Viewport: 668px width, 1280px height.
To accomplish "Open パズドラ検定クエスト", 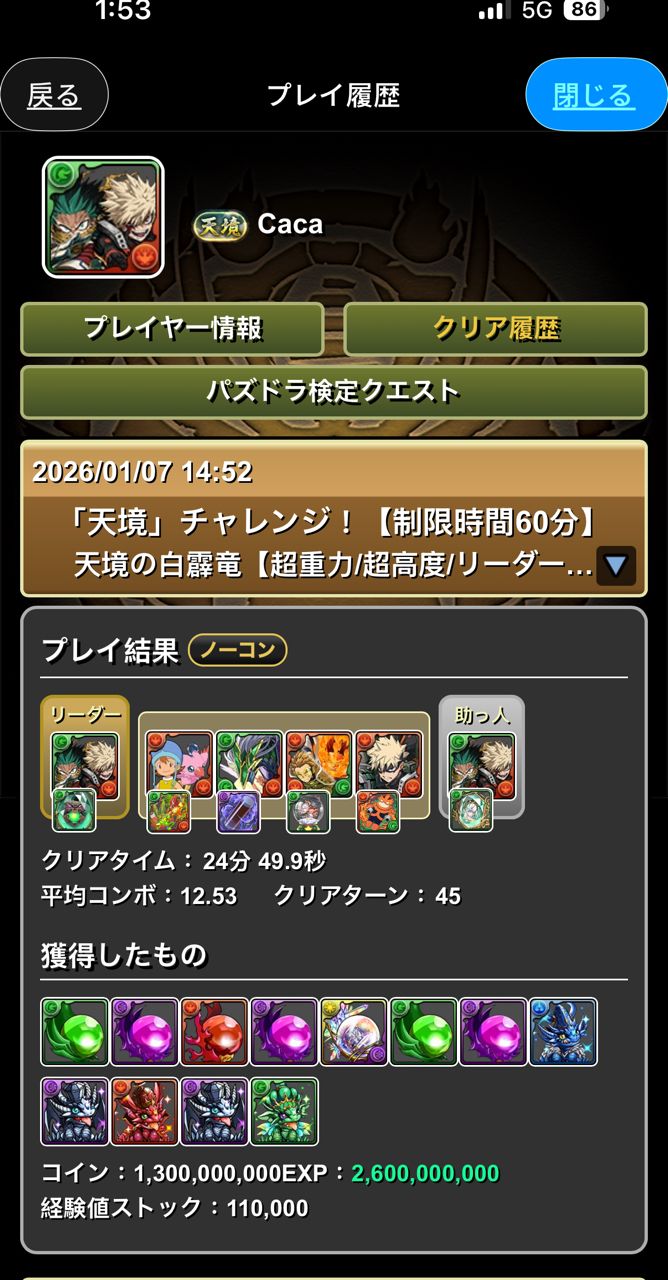I will click(333, 391).
